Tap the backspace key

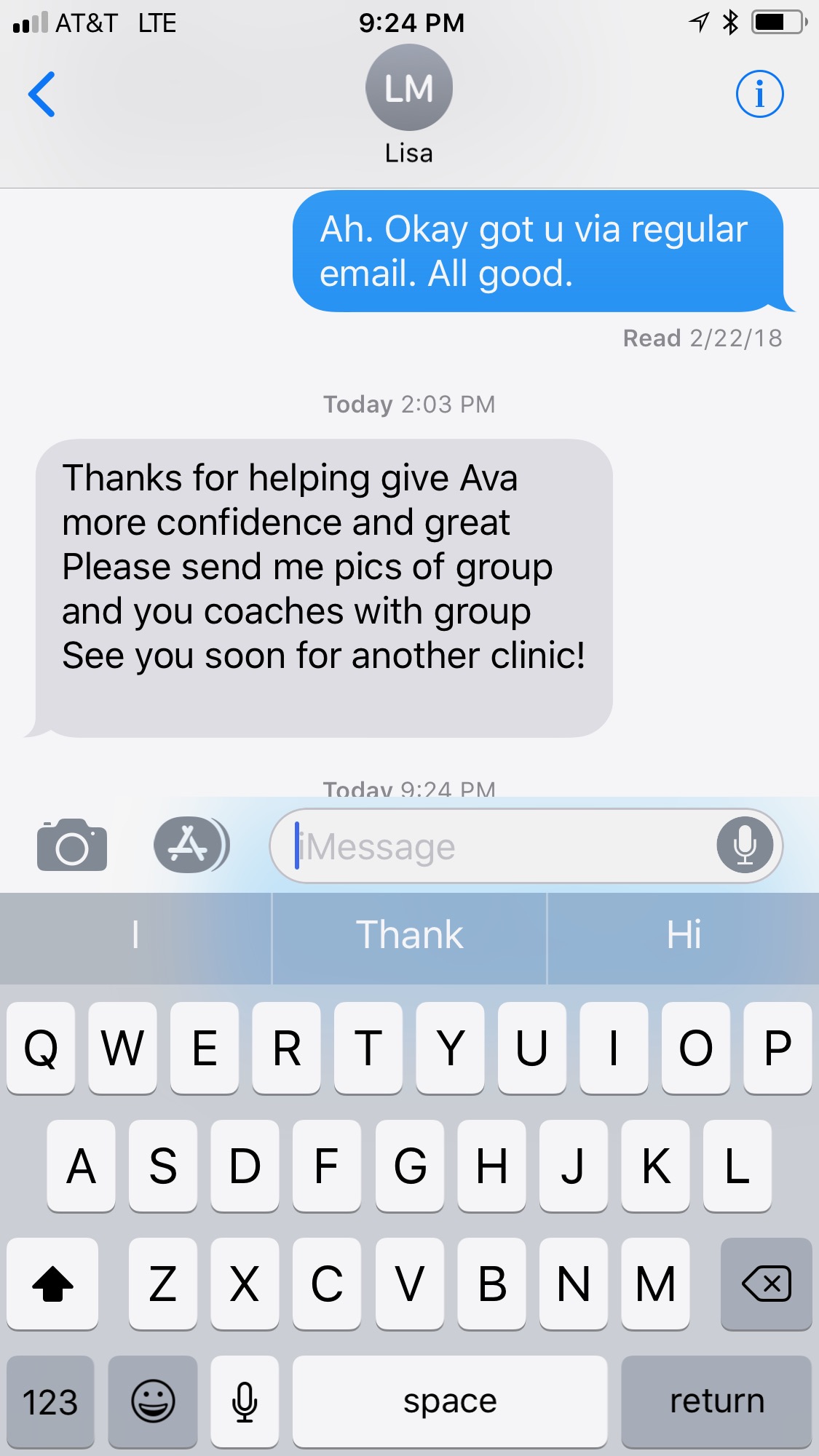coord(766,1284)
